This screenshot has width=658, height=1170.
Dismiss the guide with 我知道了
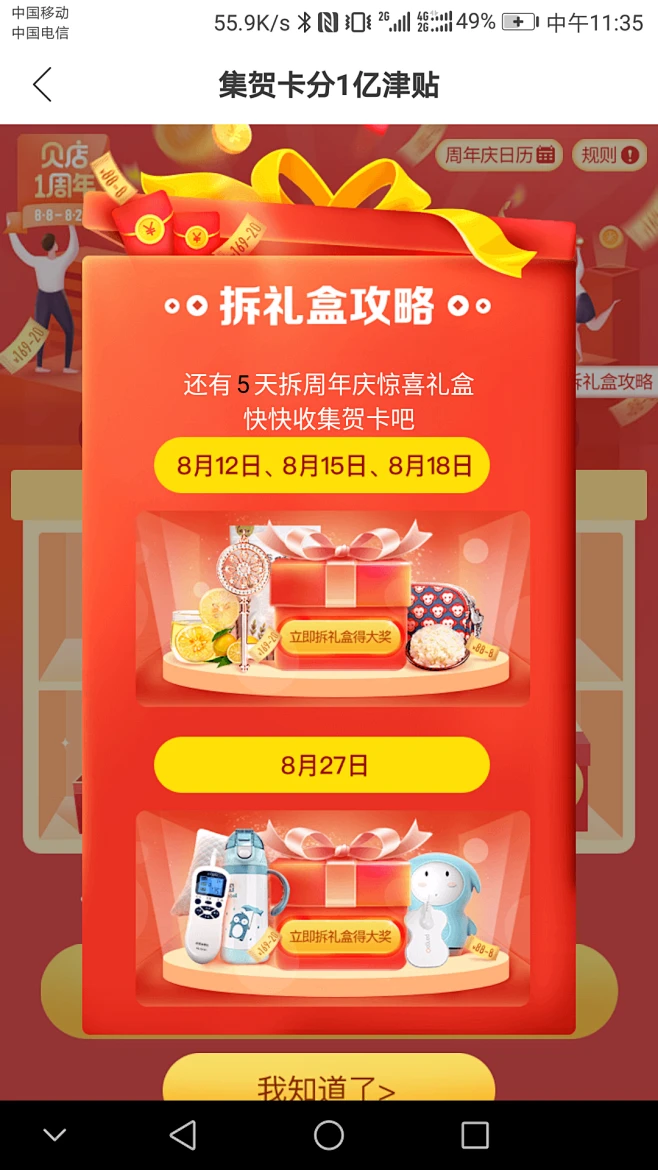(328, 1084)
